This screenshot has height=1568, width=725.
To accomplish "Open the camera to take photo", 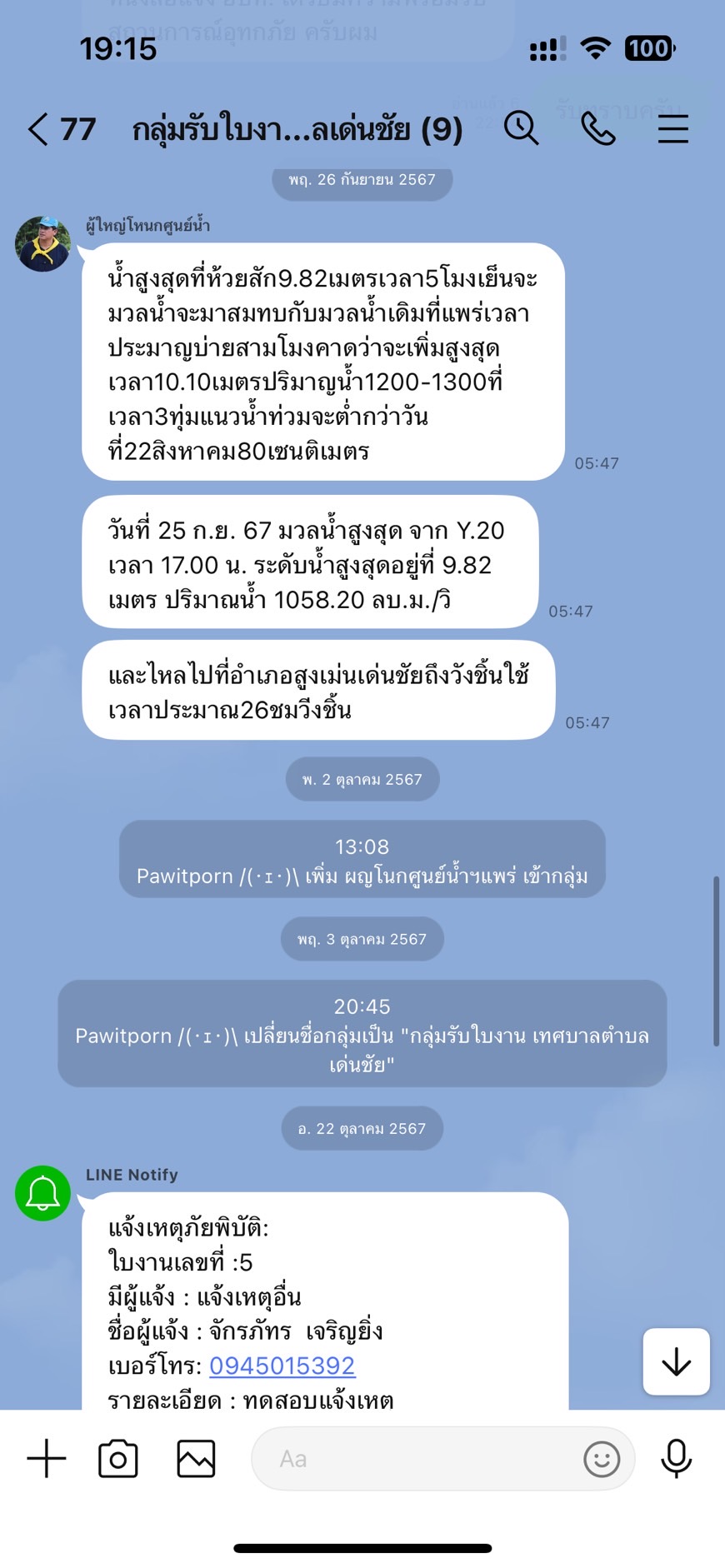I will [118, 1459].
